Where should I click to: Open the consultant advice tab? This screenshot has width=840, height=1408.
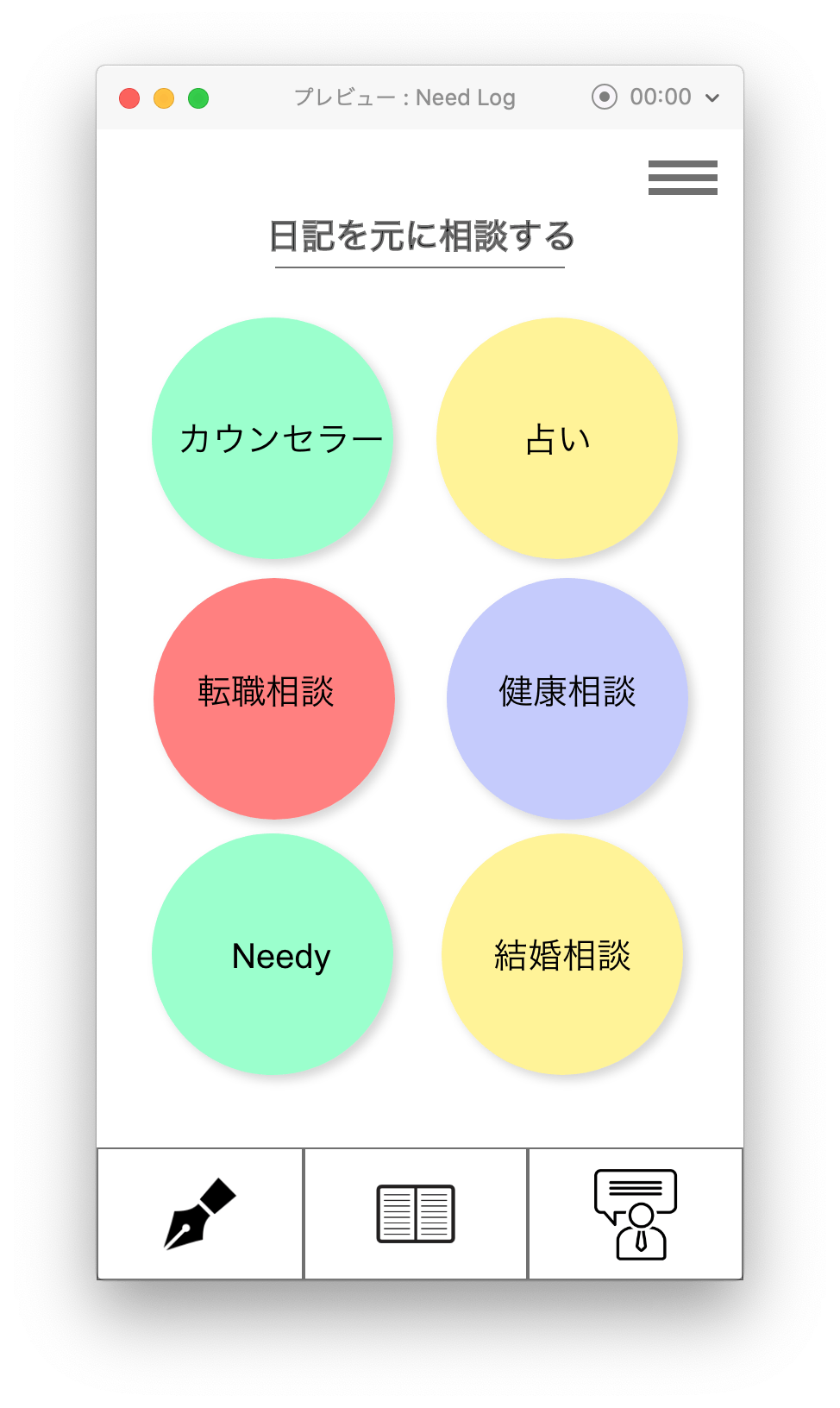coord(636,1214)
